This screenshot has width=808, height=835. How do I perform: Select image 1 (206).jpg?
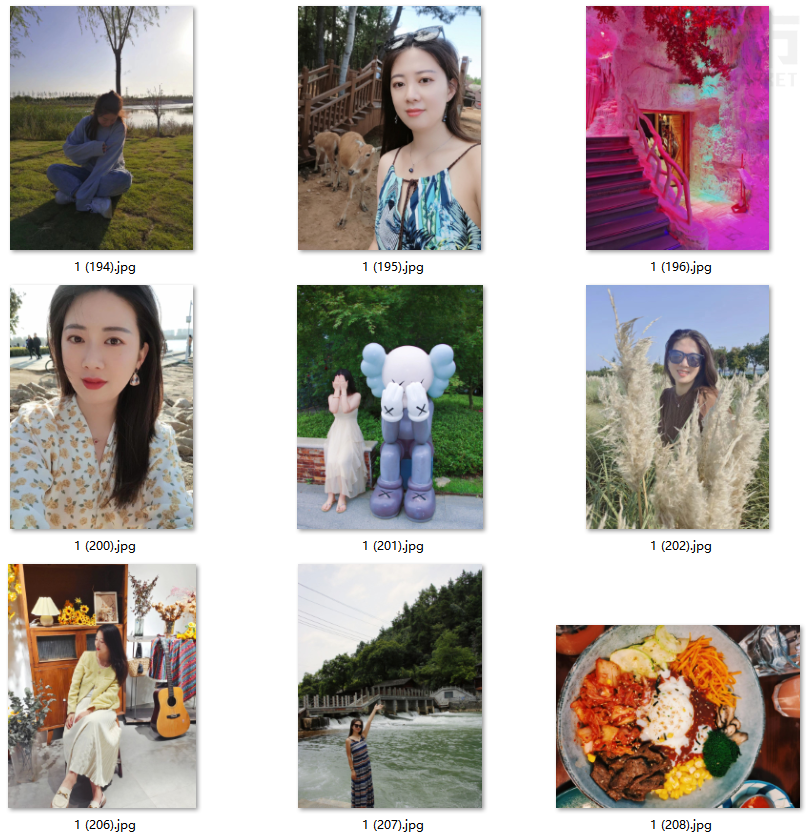(102, 686)
